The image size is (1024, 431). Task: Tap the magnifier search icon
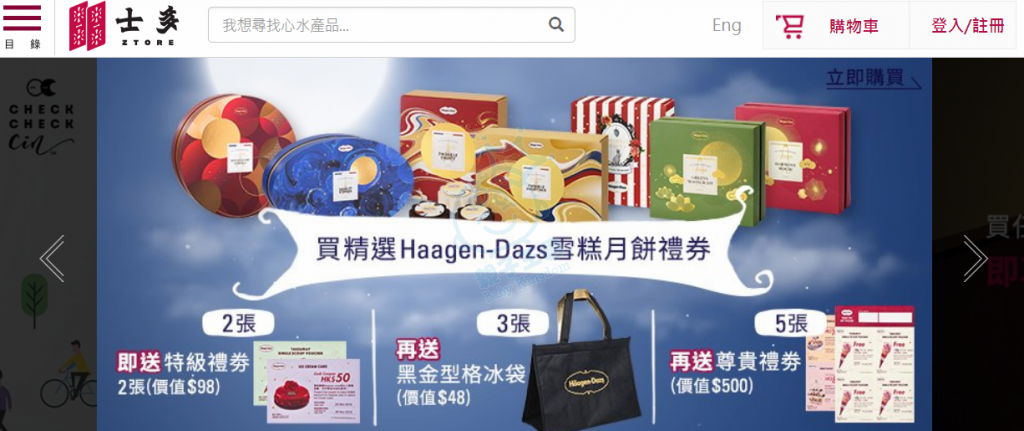click(x=556, y=25)
